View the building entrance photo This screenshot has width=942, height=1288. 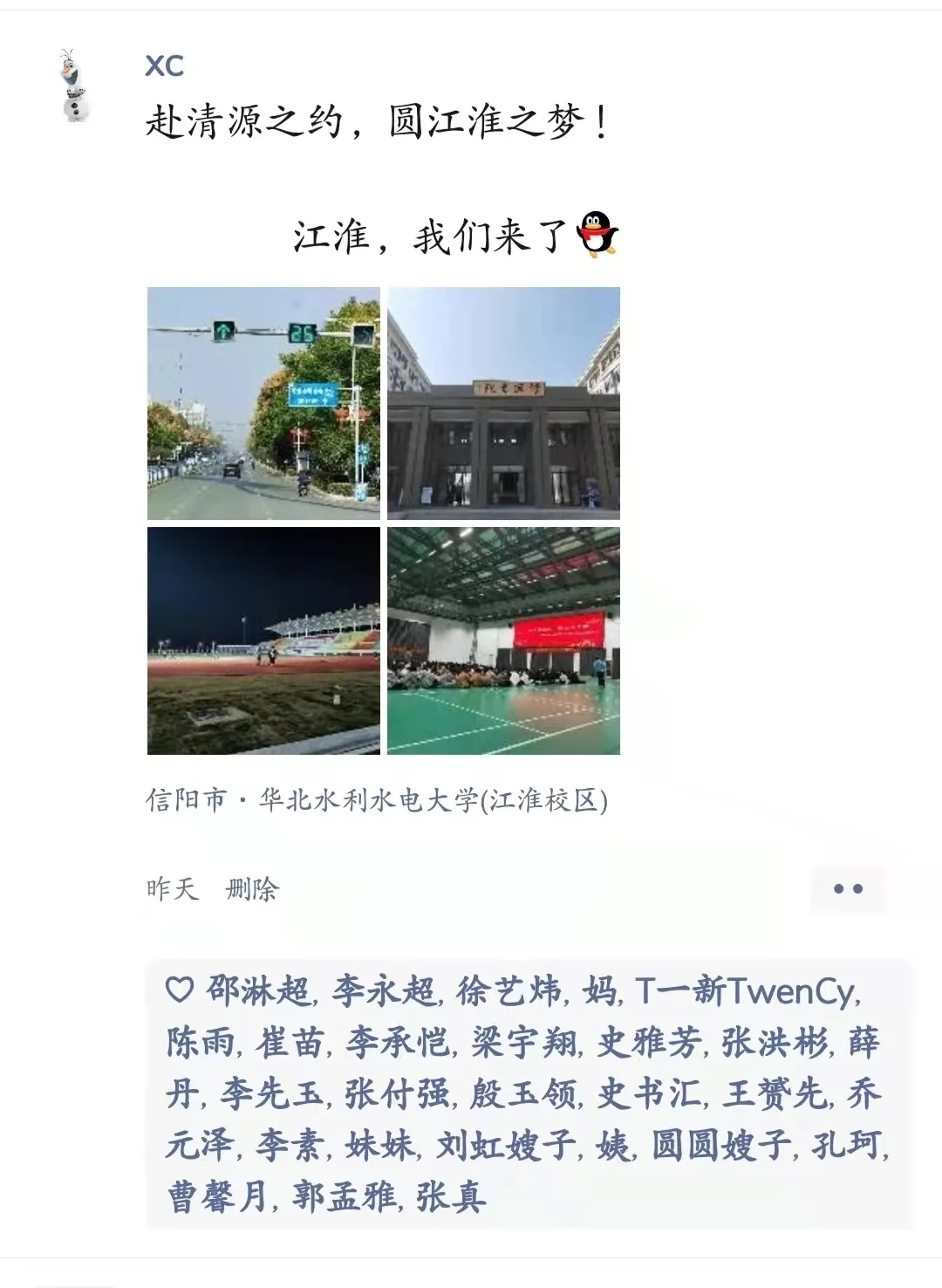[503, 403]
